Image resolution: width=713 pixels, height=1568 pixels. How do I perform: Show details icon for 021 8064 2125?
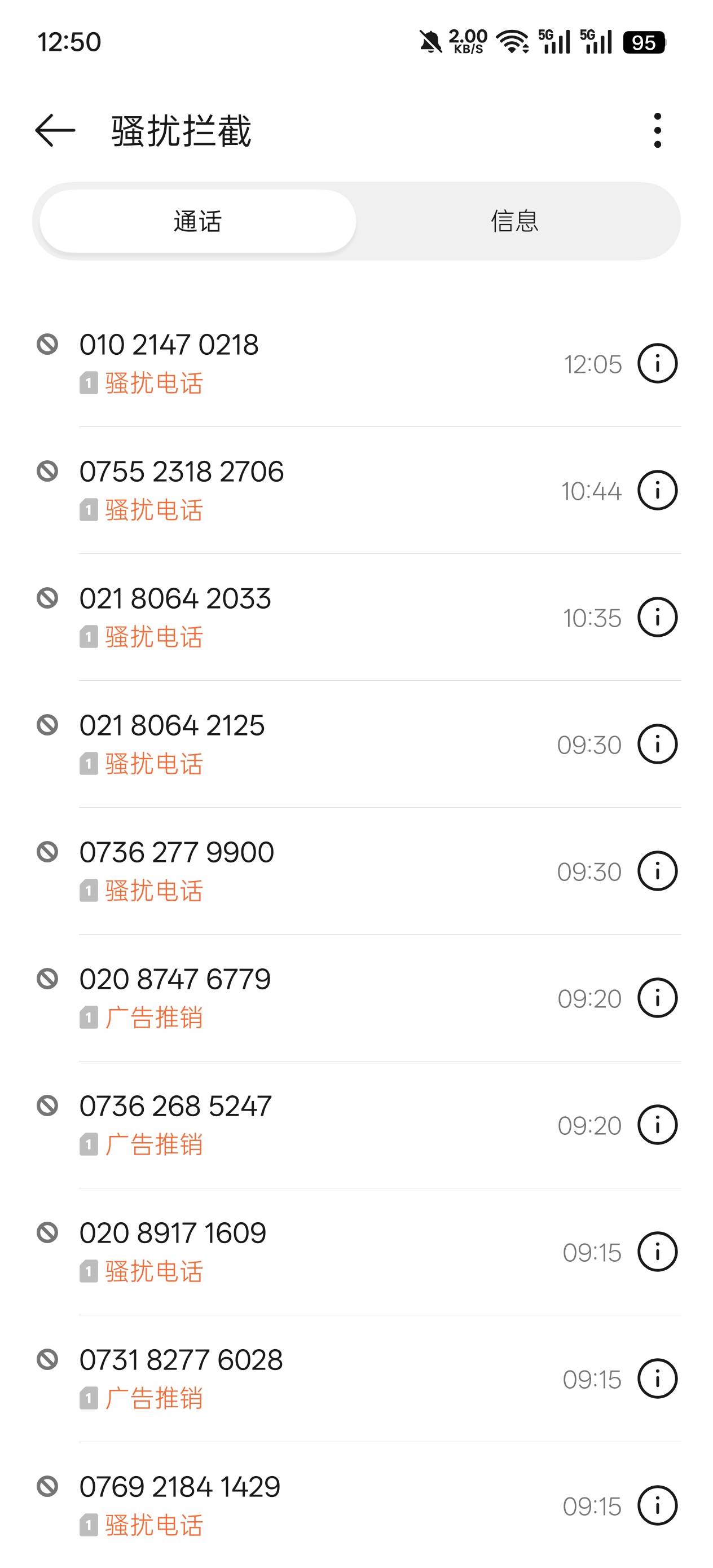pos(657,744)
